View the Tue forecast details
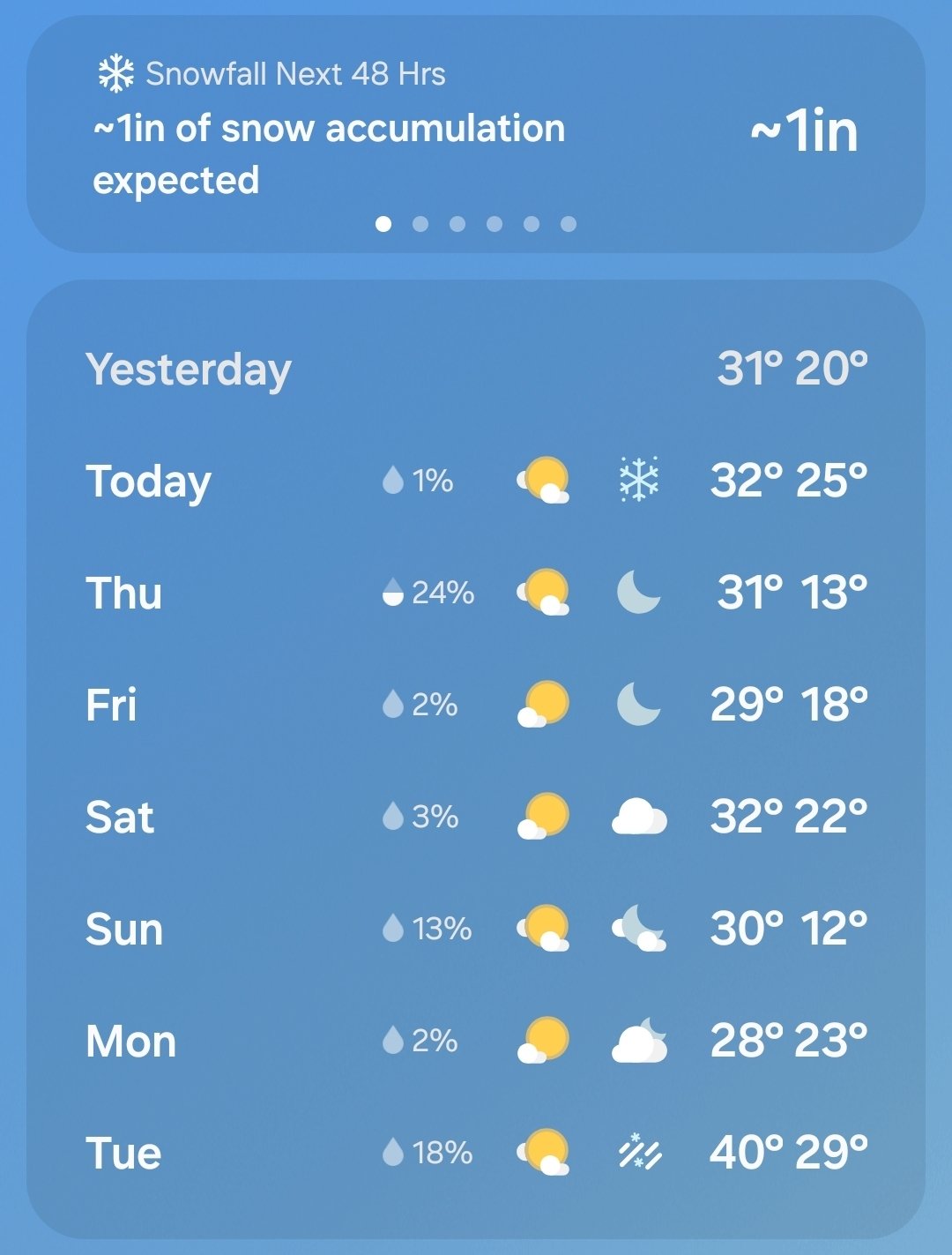This screenshot has height=1255, width=952. tap(476, 1153)
